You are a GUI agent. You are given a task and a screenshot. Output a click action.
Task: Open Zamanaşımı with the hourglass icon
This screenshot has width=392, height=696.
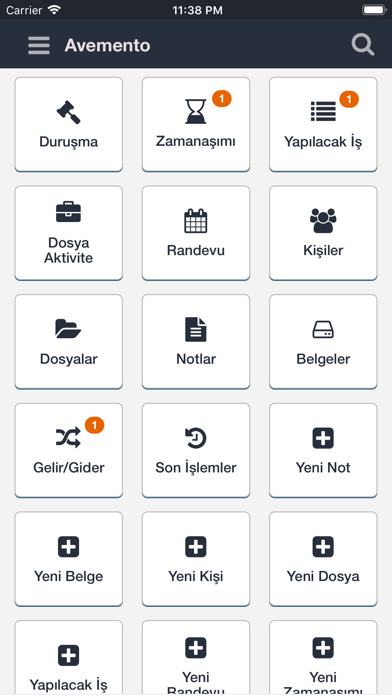click(196, 124)
